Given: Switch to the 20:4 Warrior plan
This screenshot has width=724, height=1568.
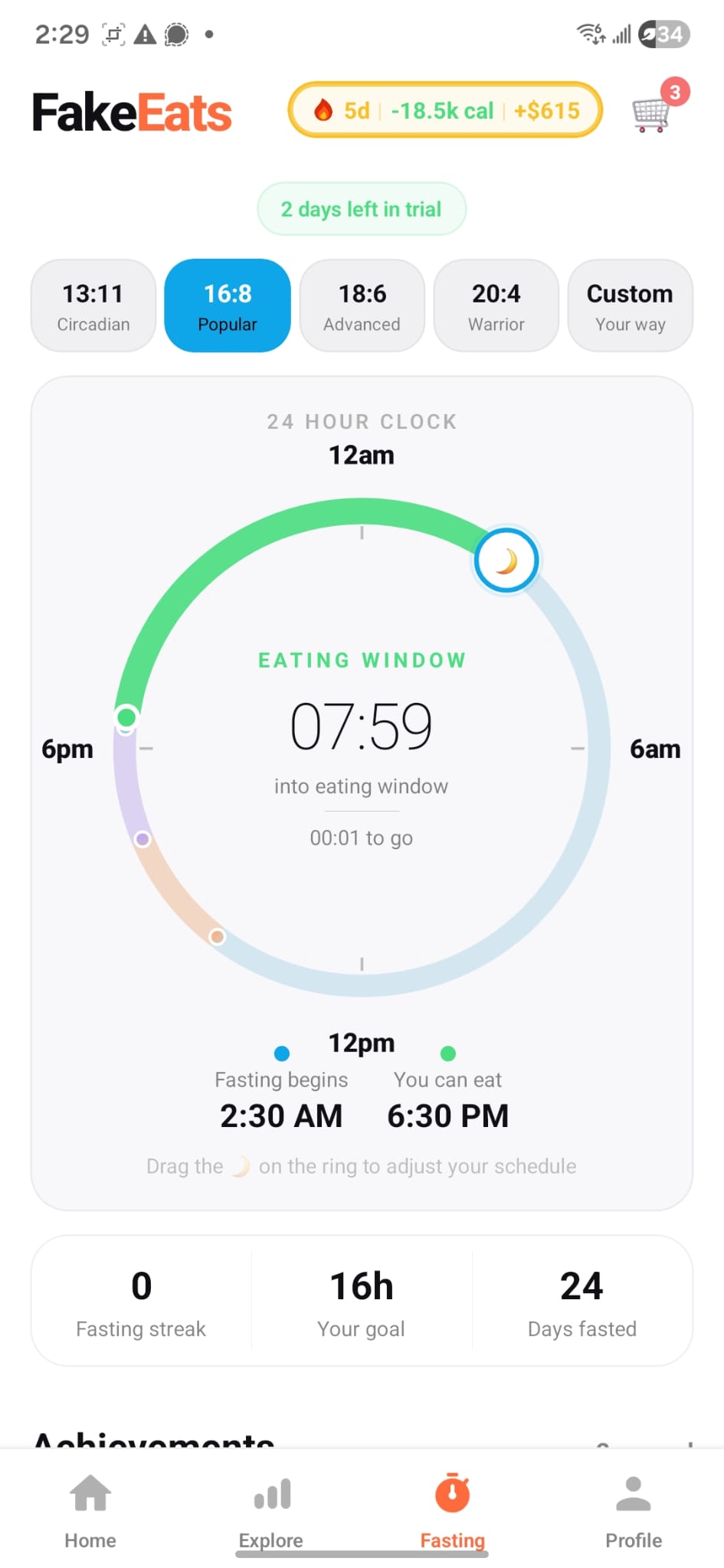Looking at the screenshot, I should click(496, 305).
